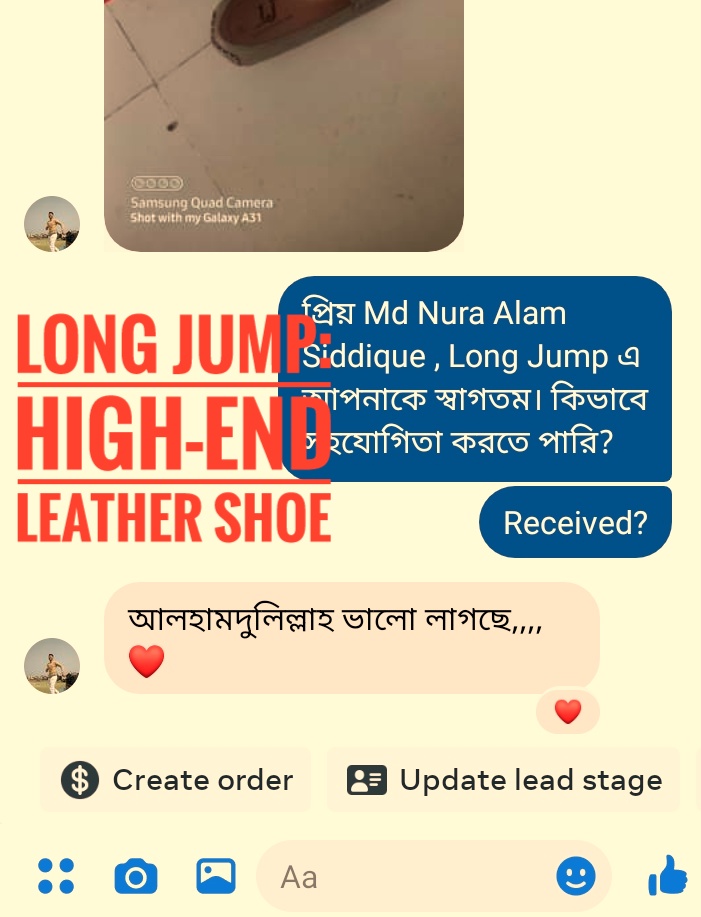
Task: Open the camera to take a photo
Action: [136, 877]
